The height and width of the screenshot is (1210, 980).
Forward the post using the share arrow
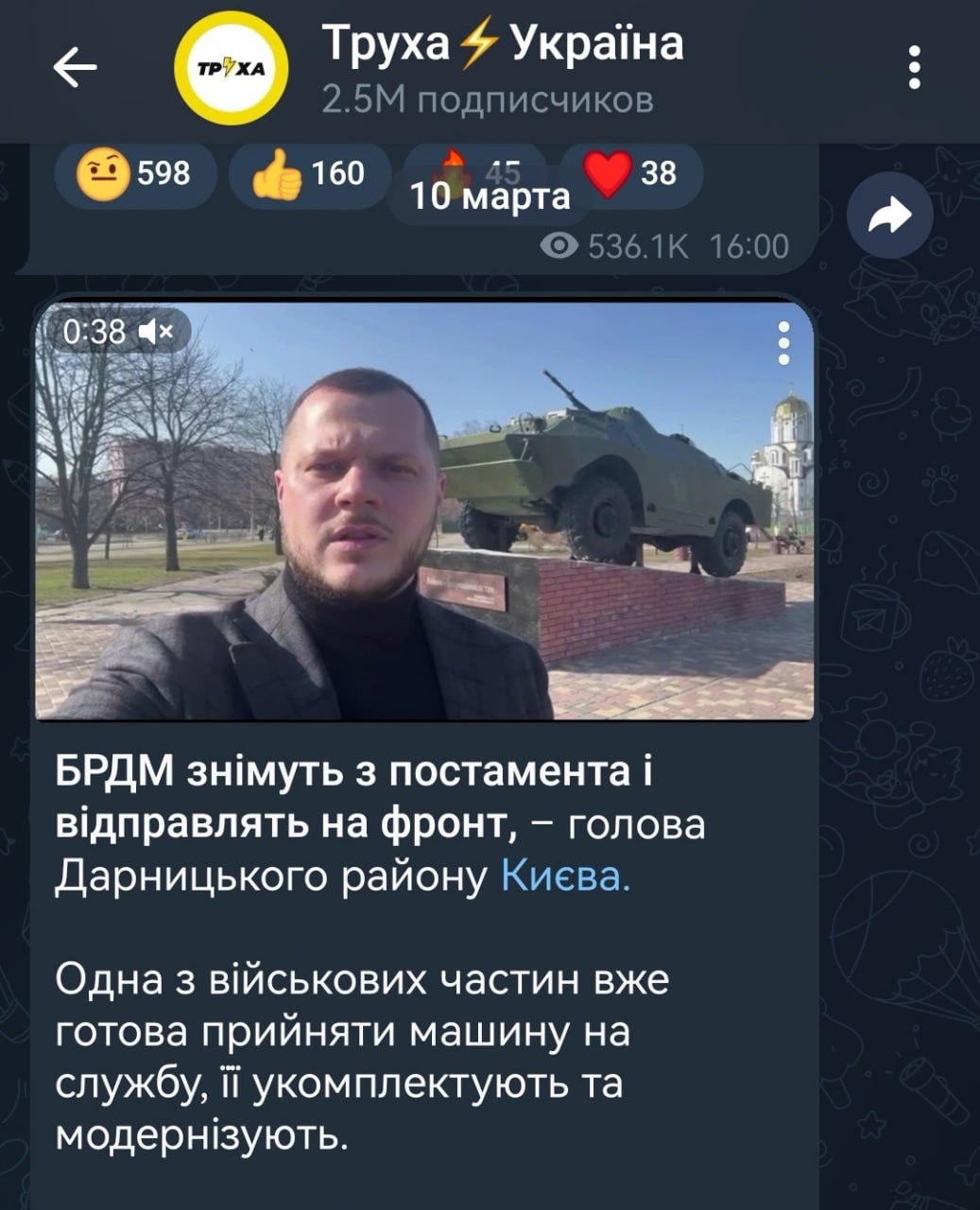pyautogui.click(x=889, y=216)
